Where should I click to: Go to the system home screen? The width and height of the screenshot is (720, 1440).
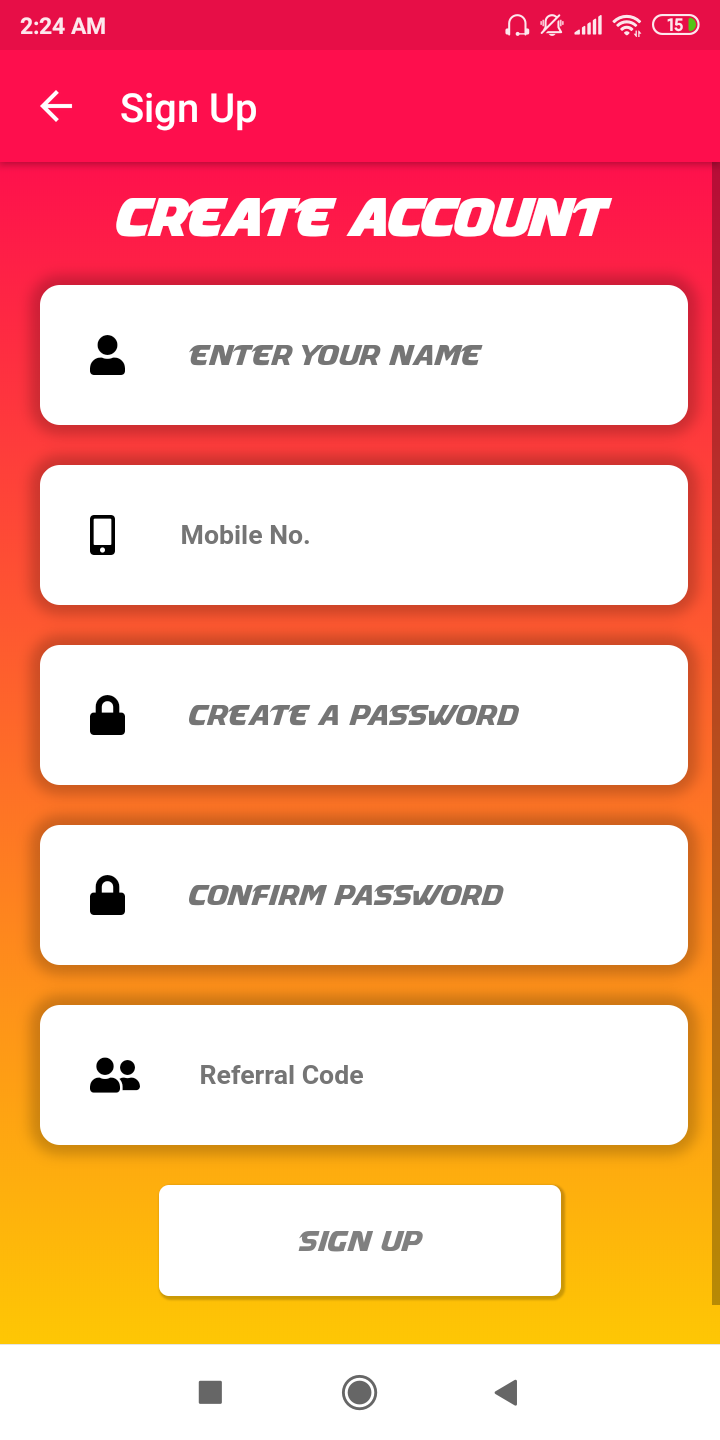click(x=359, y=1392)
